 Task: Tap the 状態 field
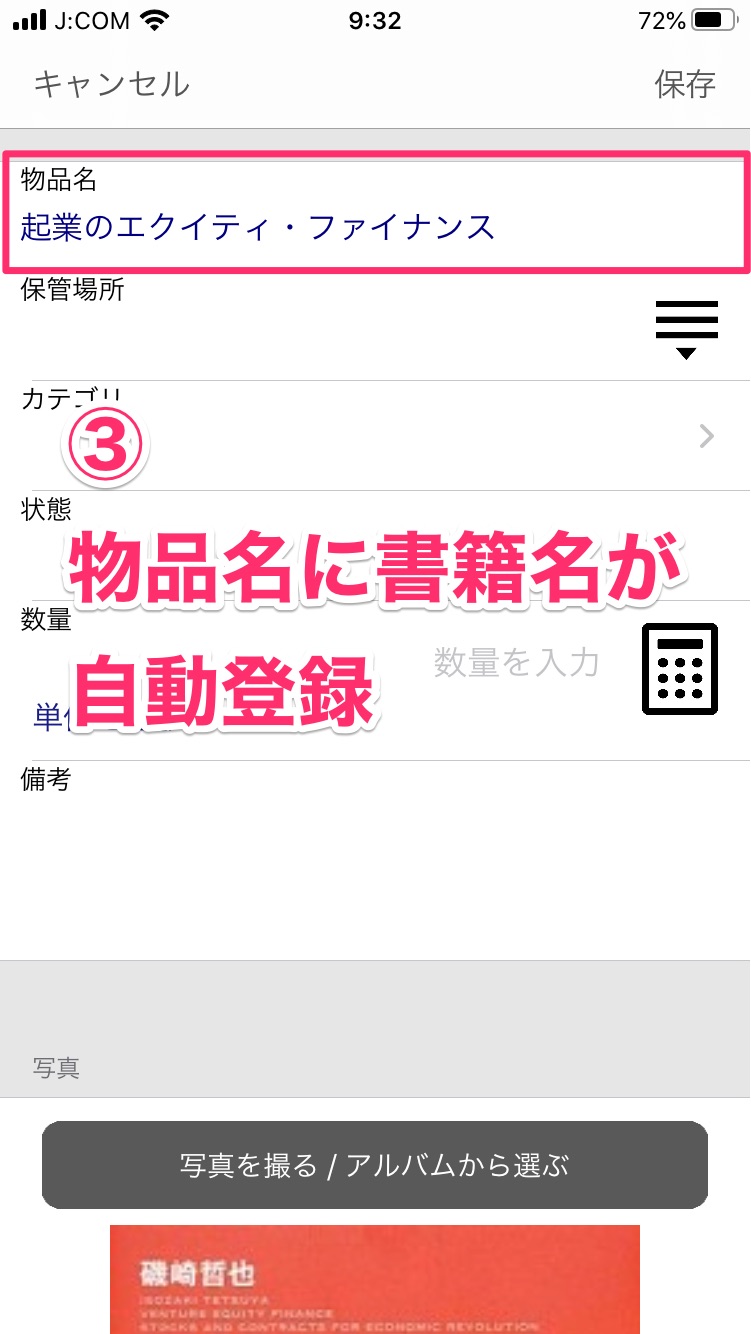tap(375, 545)
